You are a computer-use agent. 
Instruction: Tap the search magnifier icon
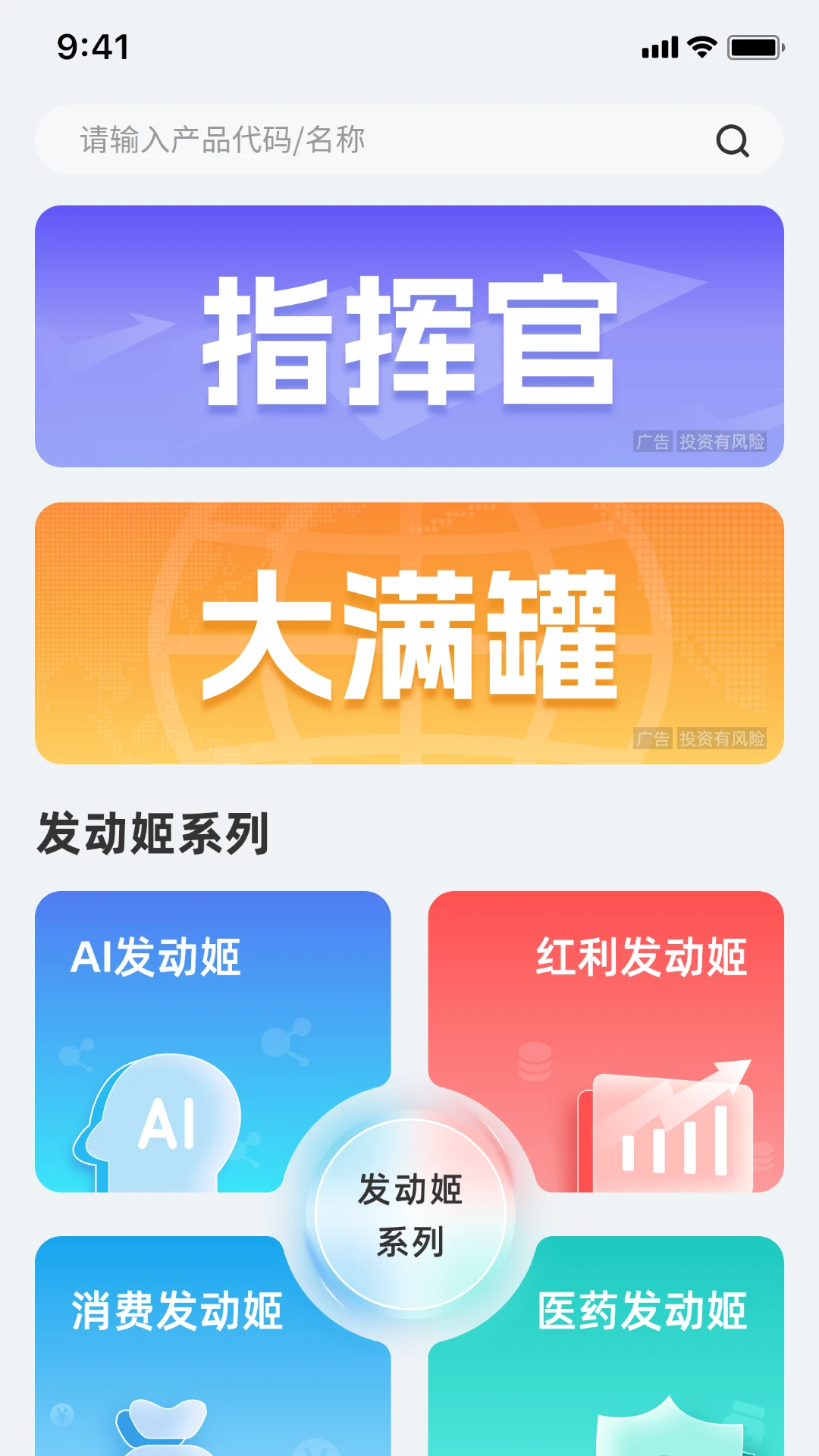click(x=730, y=140)
